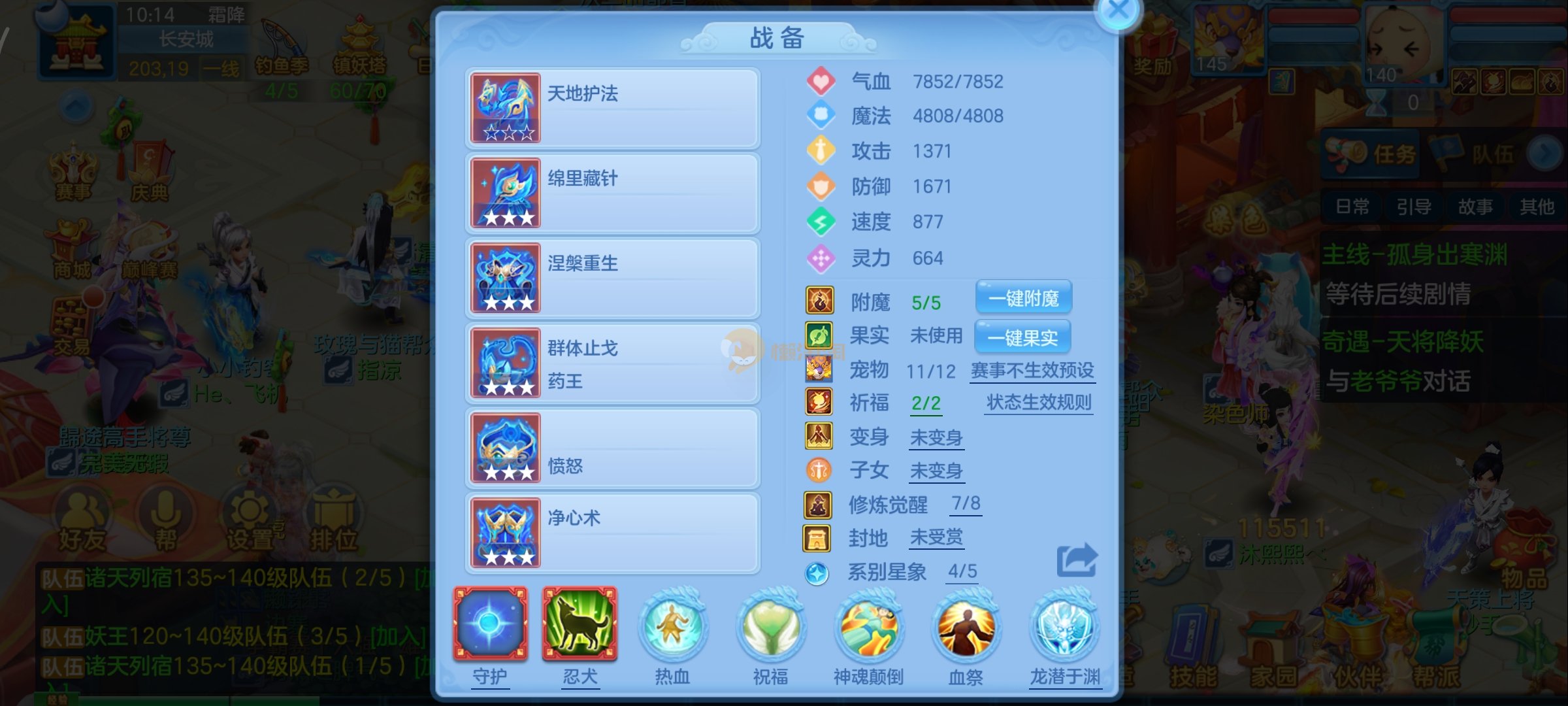
Task: Select the 守护 skill icon
Action: (490, 624)
